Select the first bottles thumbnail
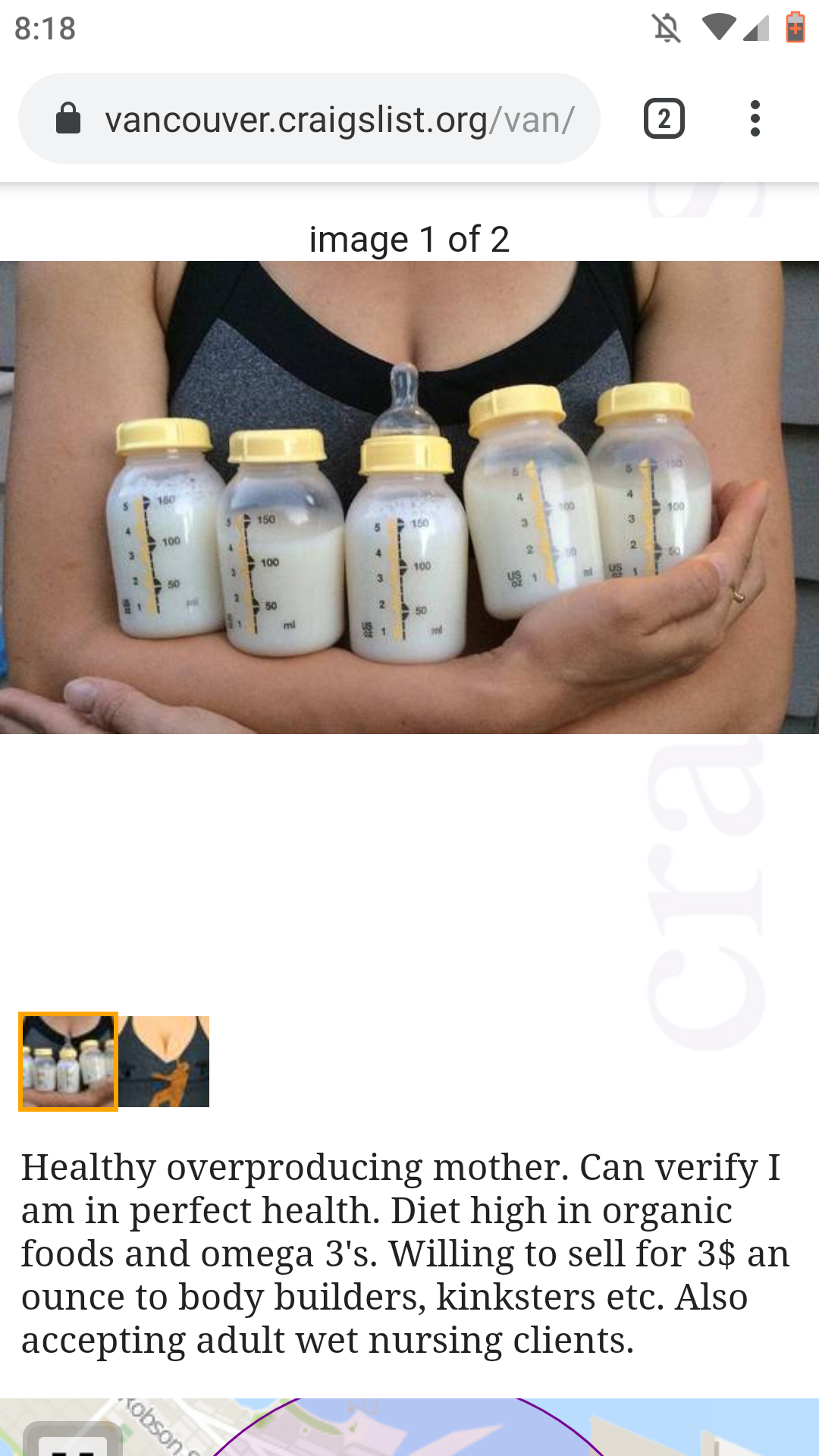819x1456 pixels. [x=68, y=1061]
